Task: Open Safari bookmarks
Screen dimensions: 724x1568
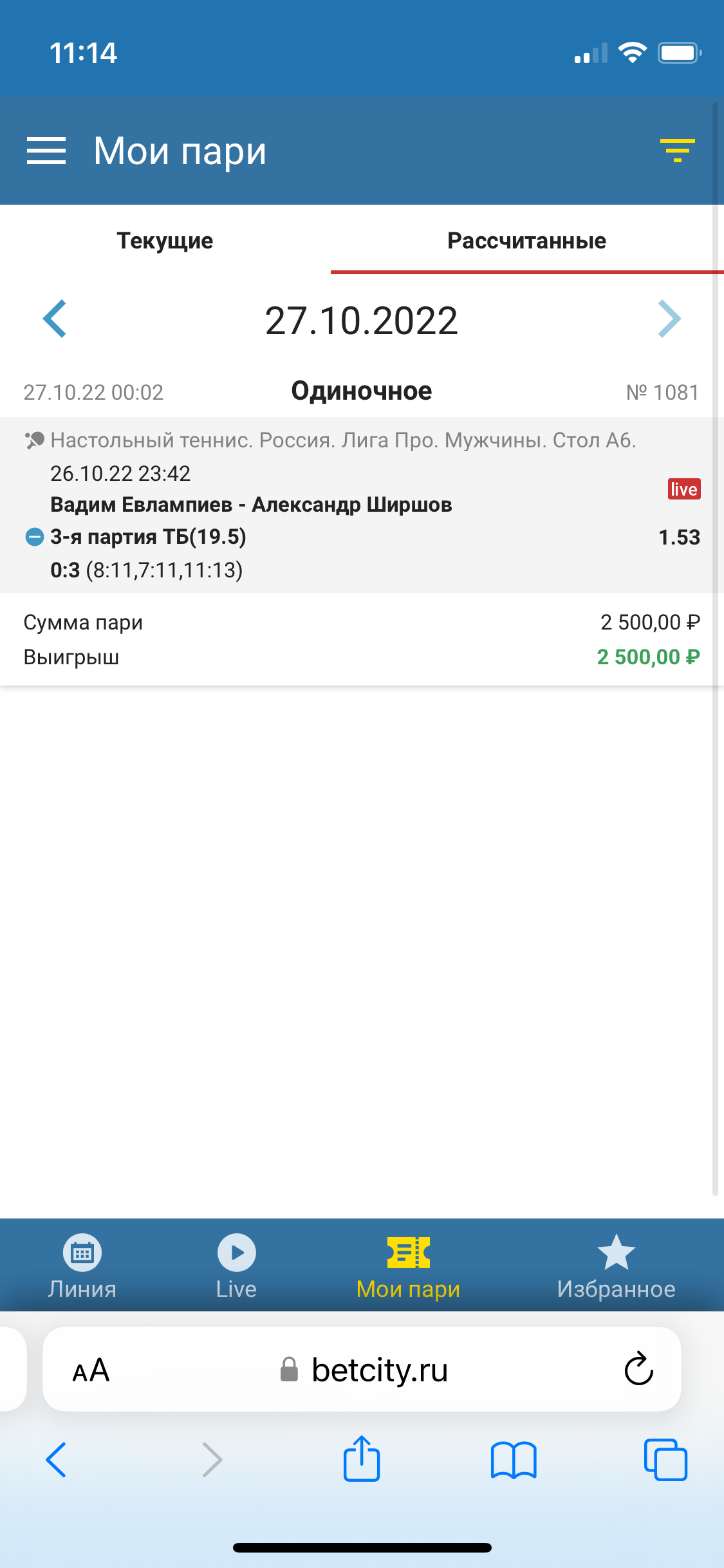Action: click(x=513, y=1460)
